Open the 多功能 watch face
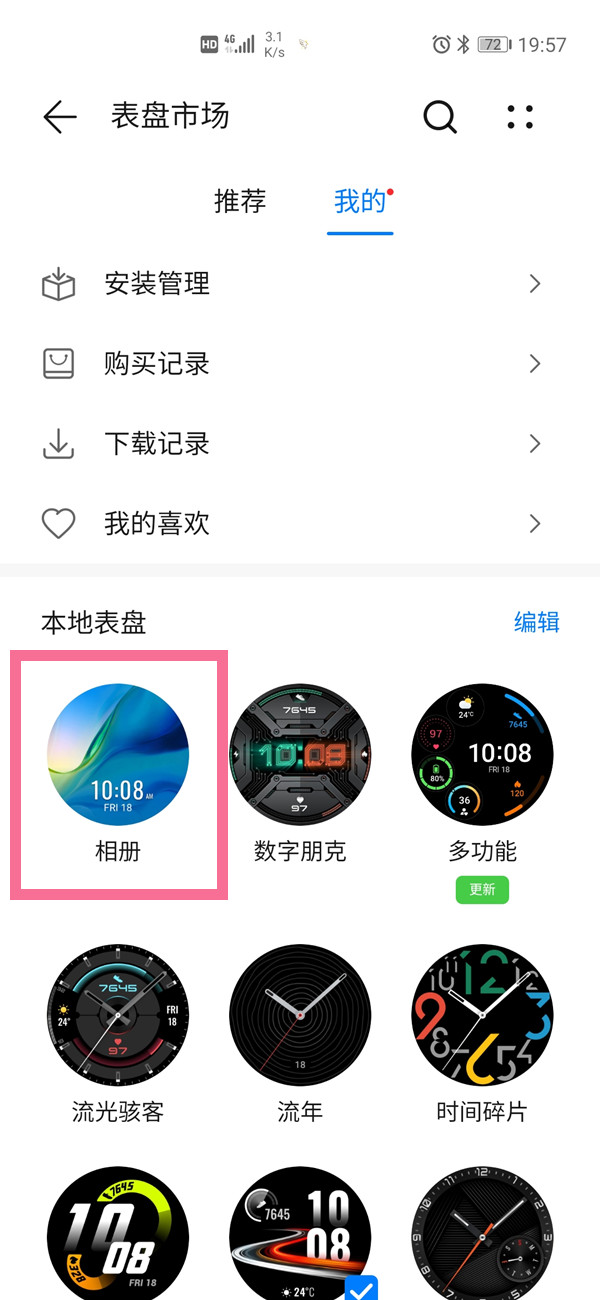This screenshot has height=1300, width=600. (482, 754)
